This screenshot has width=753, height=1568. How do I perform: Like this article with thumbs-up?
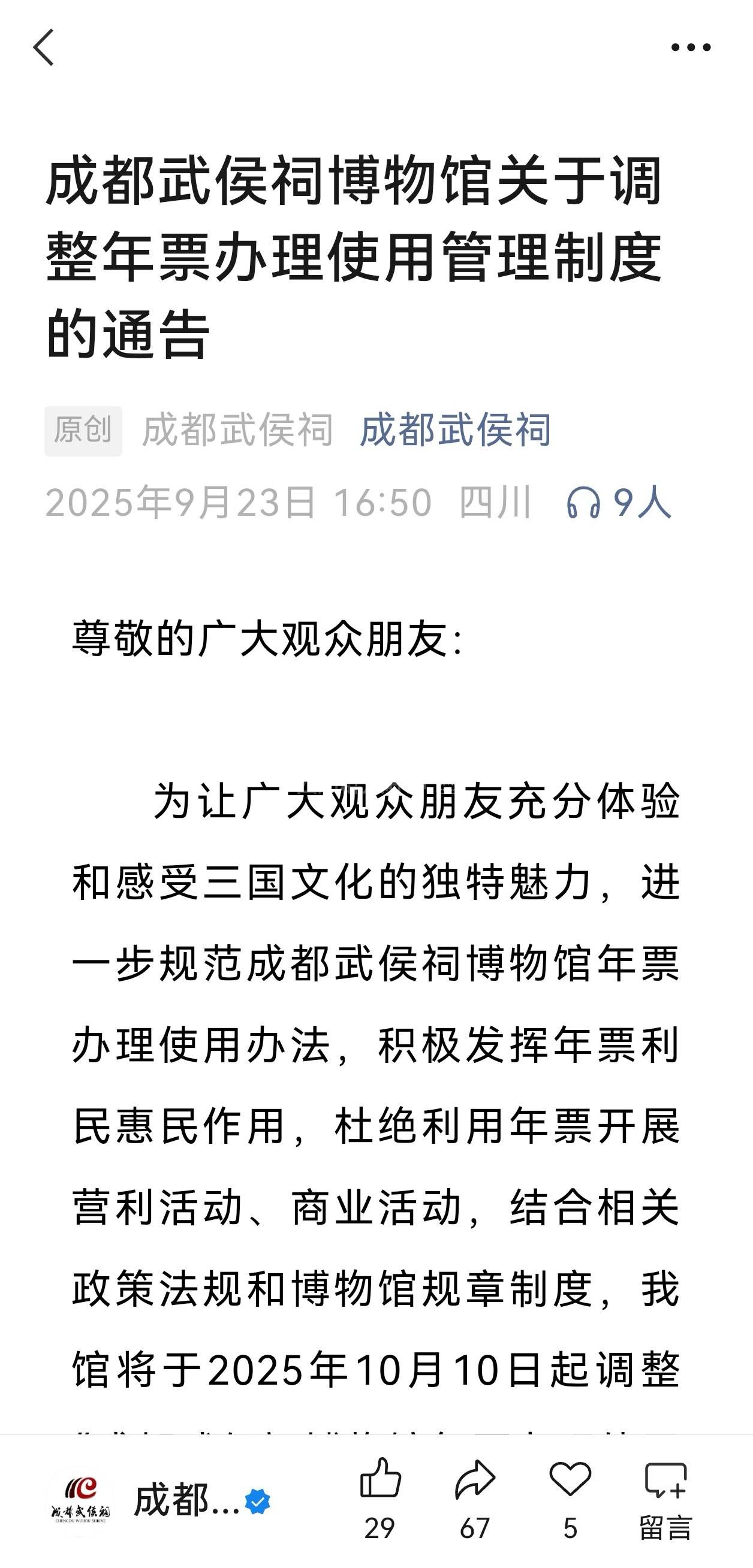point(380,1481)
